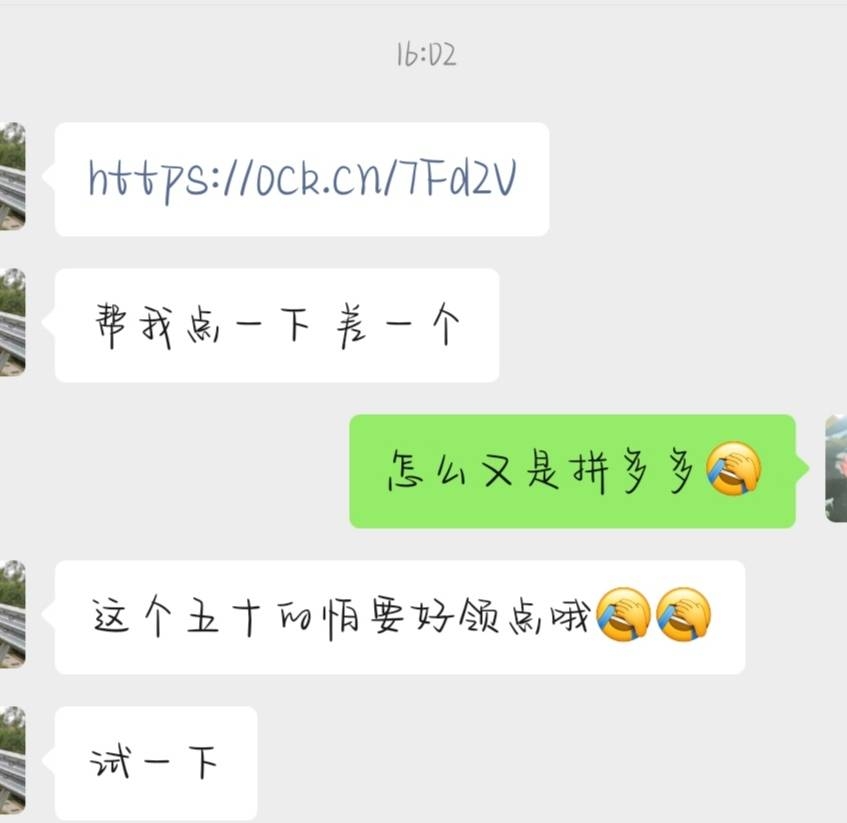Open the ock.cn/7Fd2V link
Viewport: 847px width, 823px height.
(301, 180)
